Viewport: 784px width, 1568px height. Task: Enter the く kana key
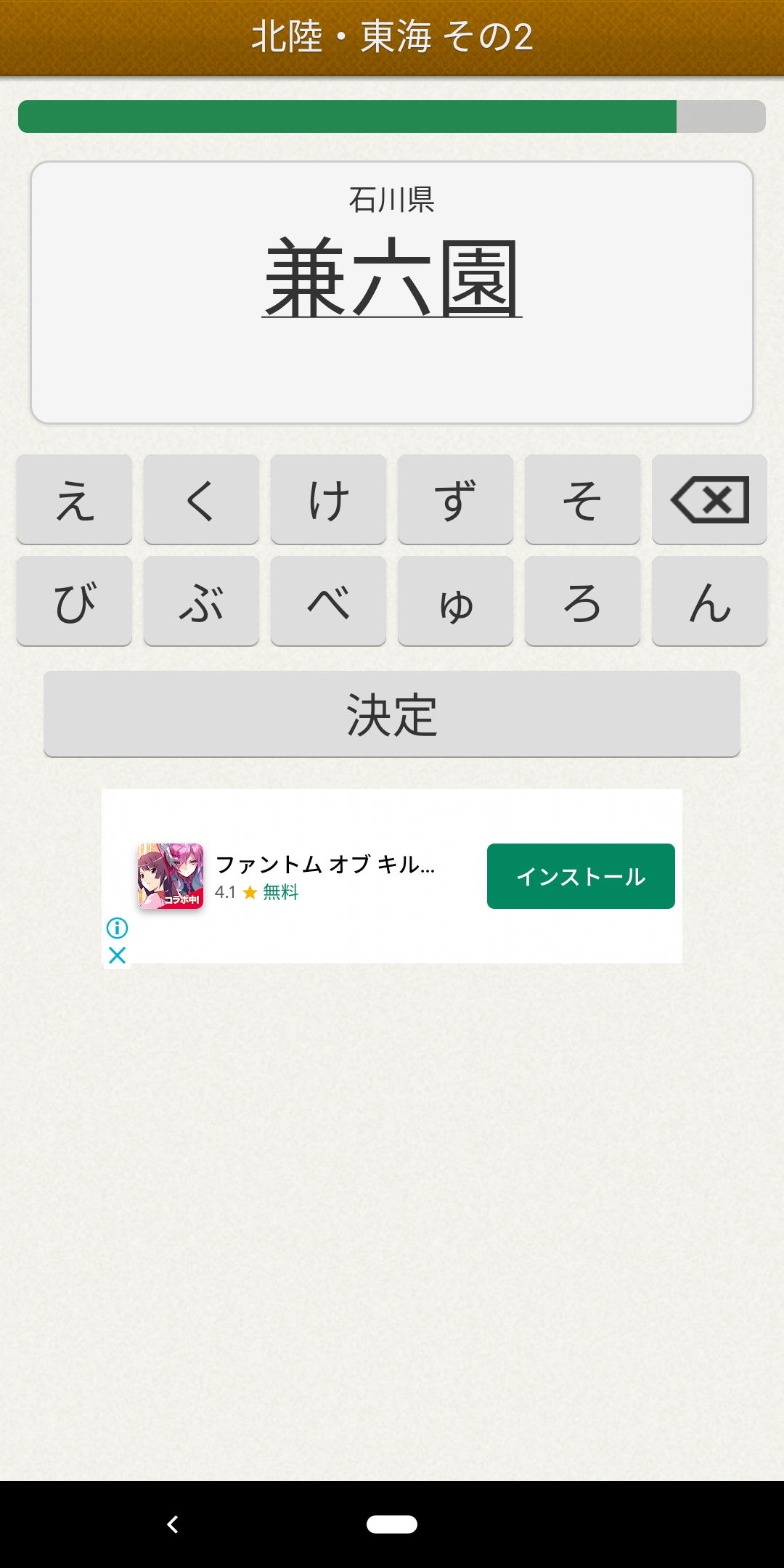pos(201,499)
